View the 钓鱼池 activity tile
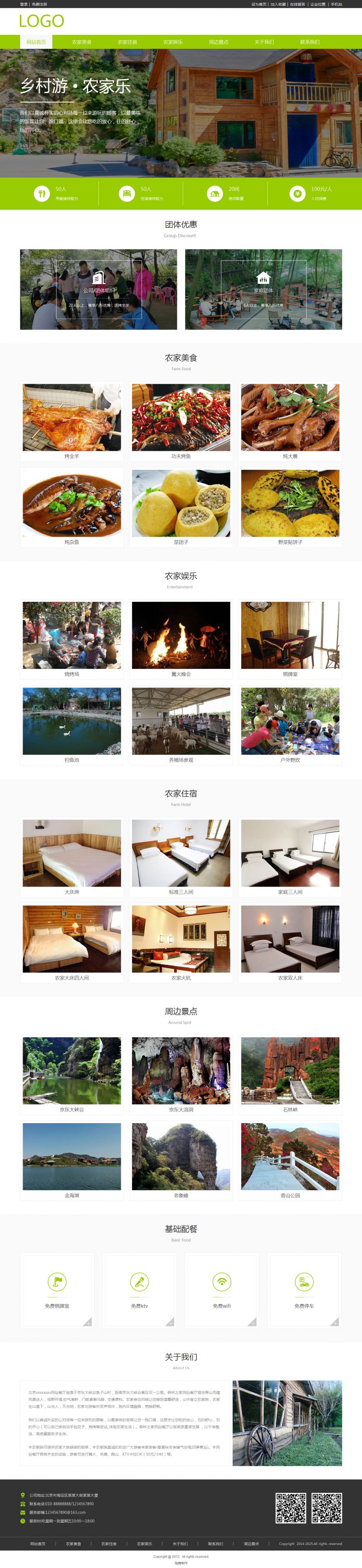This screenshot has width=362, height=1568. point(72,724)
